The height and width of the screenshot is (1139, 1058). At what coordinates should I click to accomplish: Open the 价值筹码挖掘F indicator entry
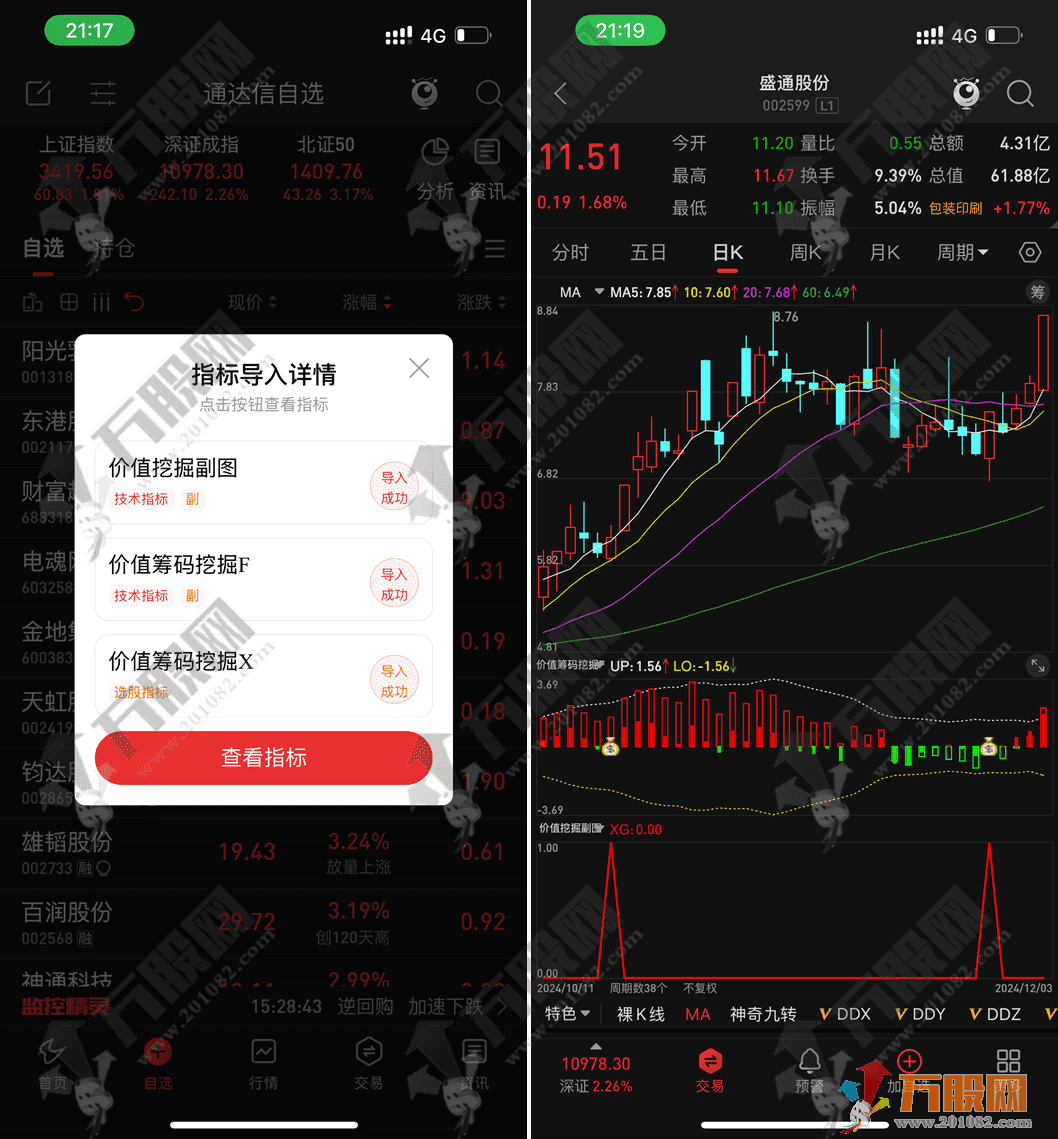[x=264, y=579]
